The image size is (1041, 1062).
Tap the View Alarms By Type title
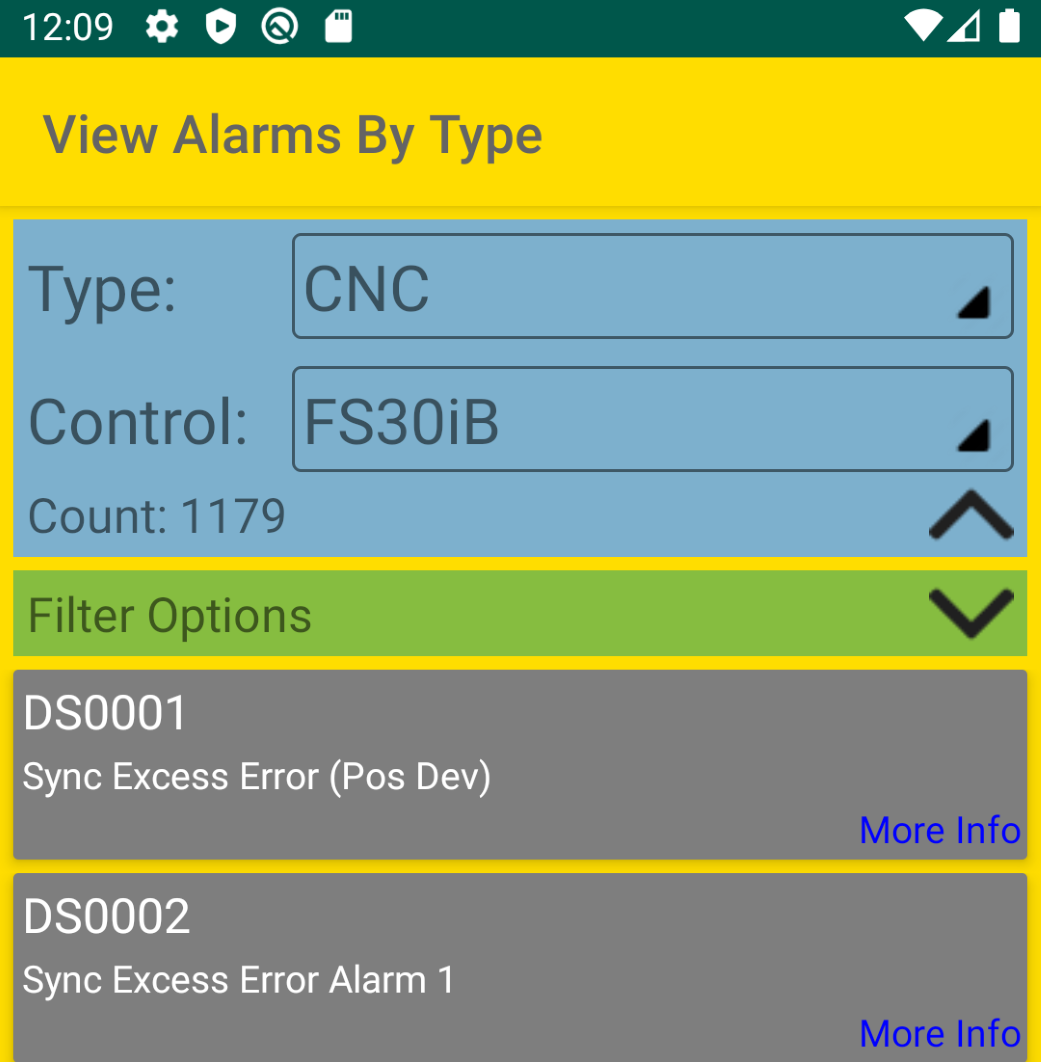pyautogui.click(x=294, y=135)
